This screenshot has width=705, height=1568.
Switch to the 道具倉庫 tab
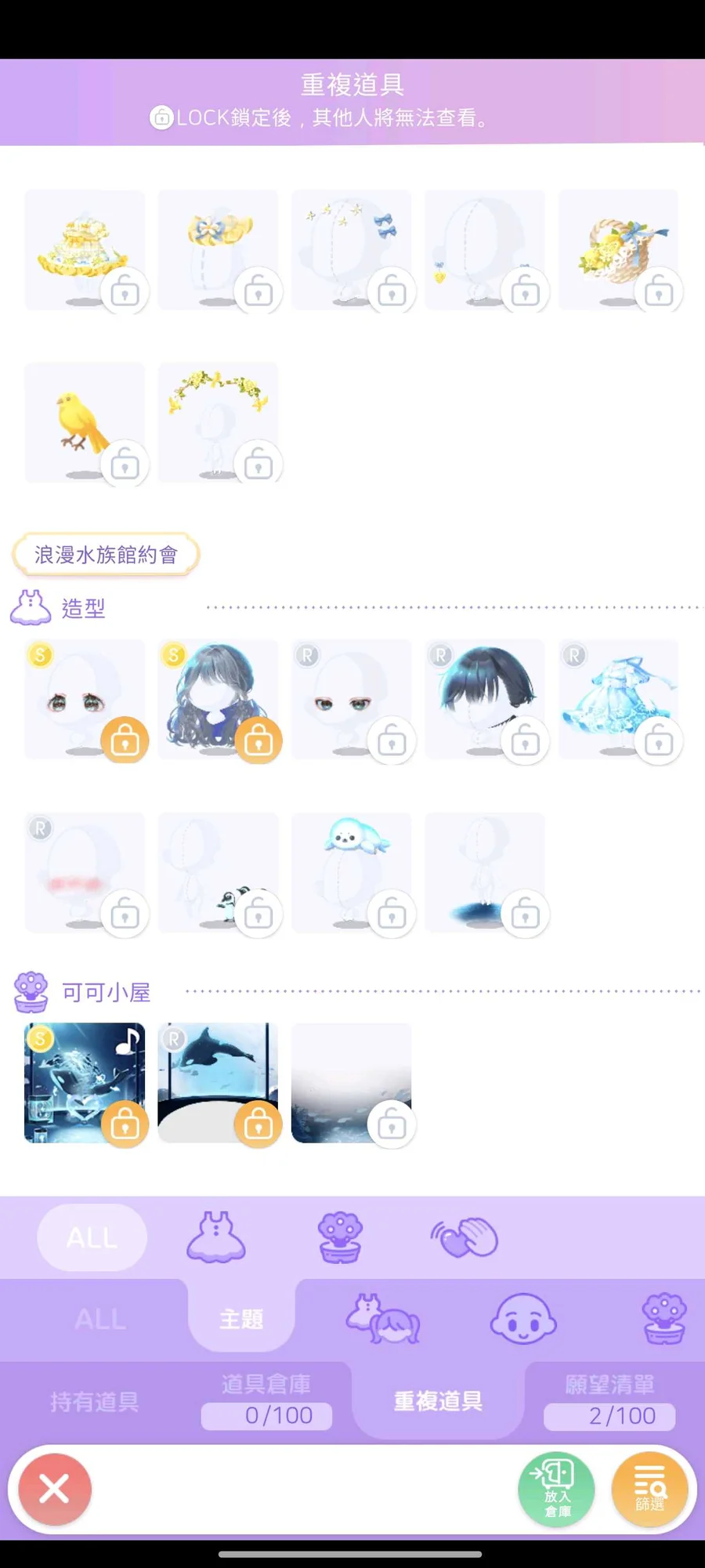point(266,1400)
